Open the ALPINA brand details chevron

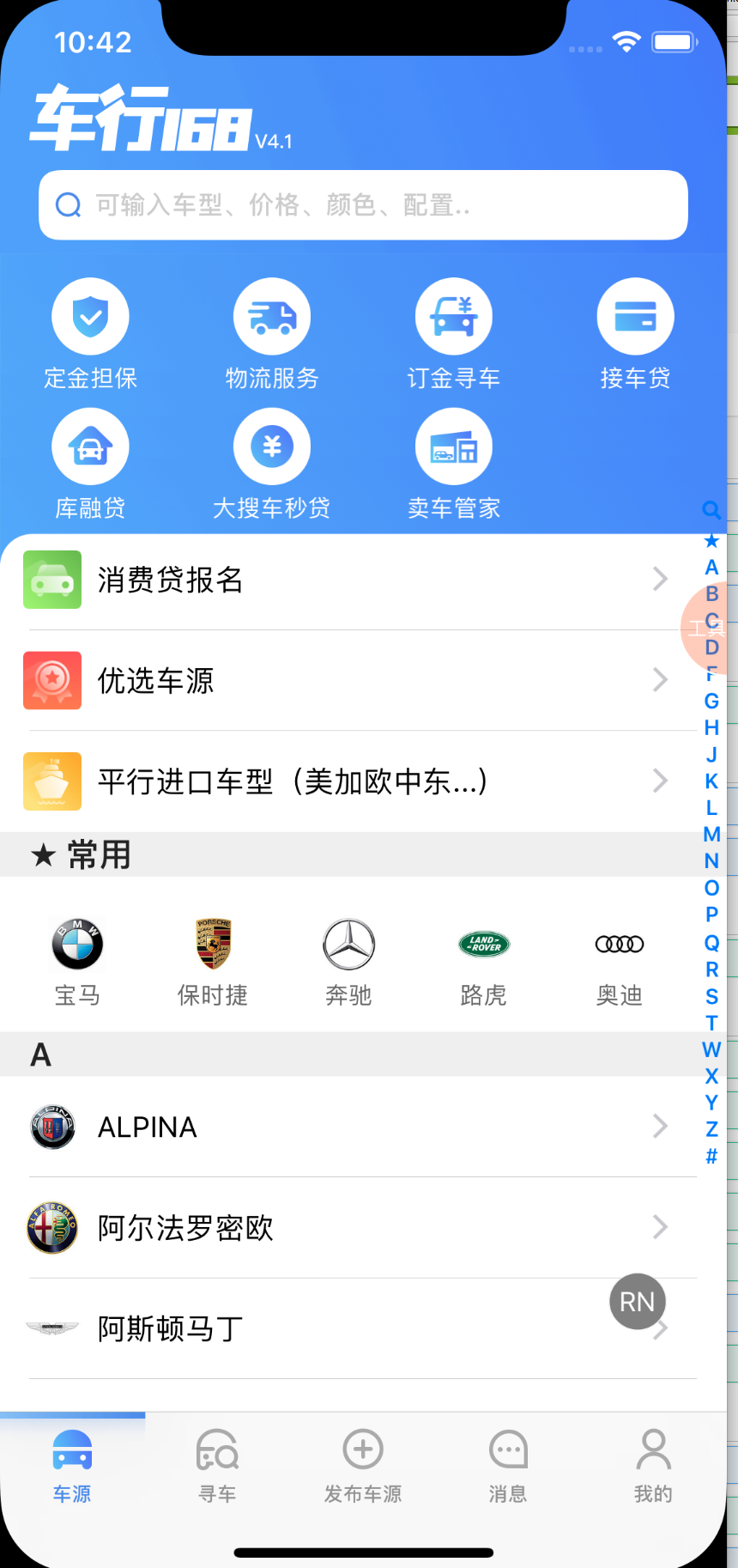tap(660, 1127)
